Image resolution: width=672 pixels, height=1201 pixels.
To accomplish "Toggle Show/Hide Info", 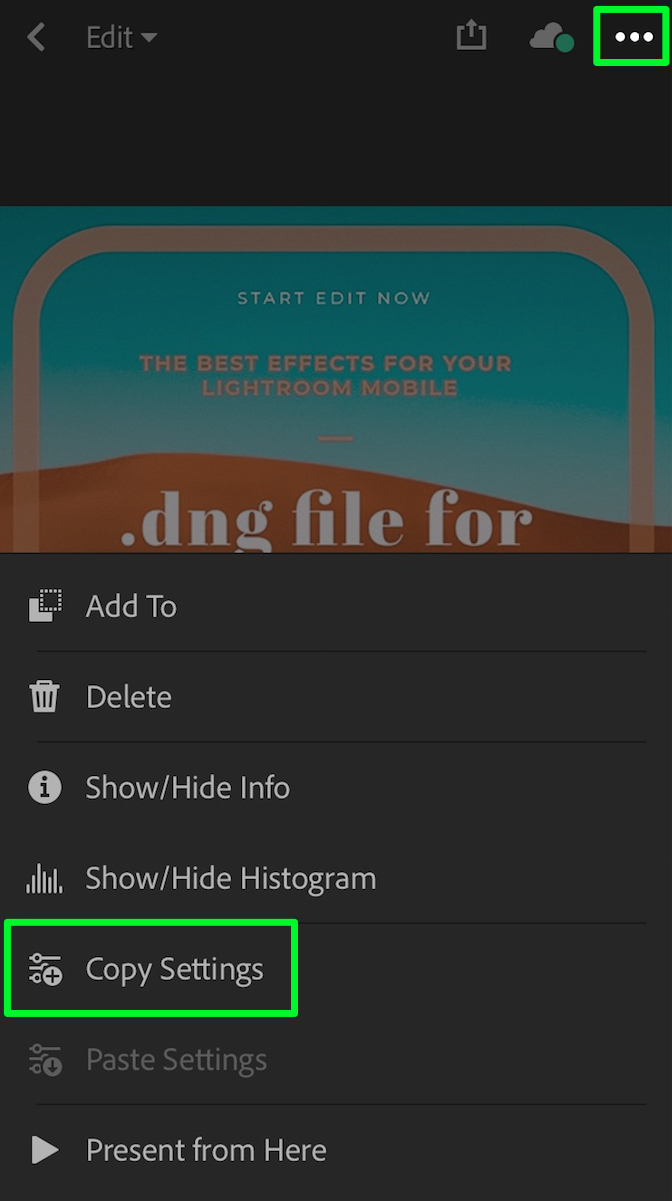I will [x=336, y=788].
